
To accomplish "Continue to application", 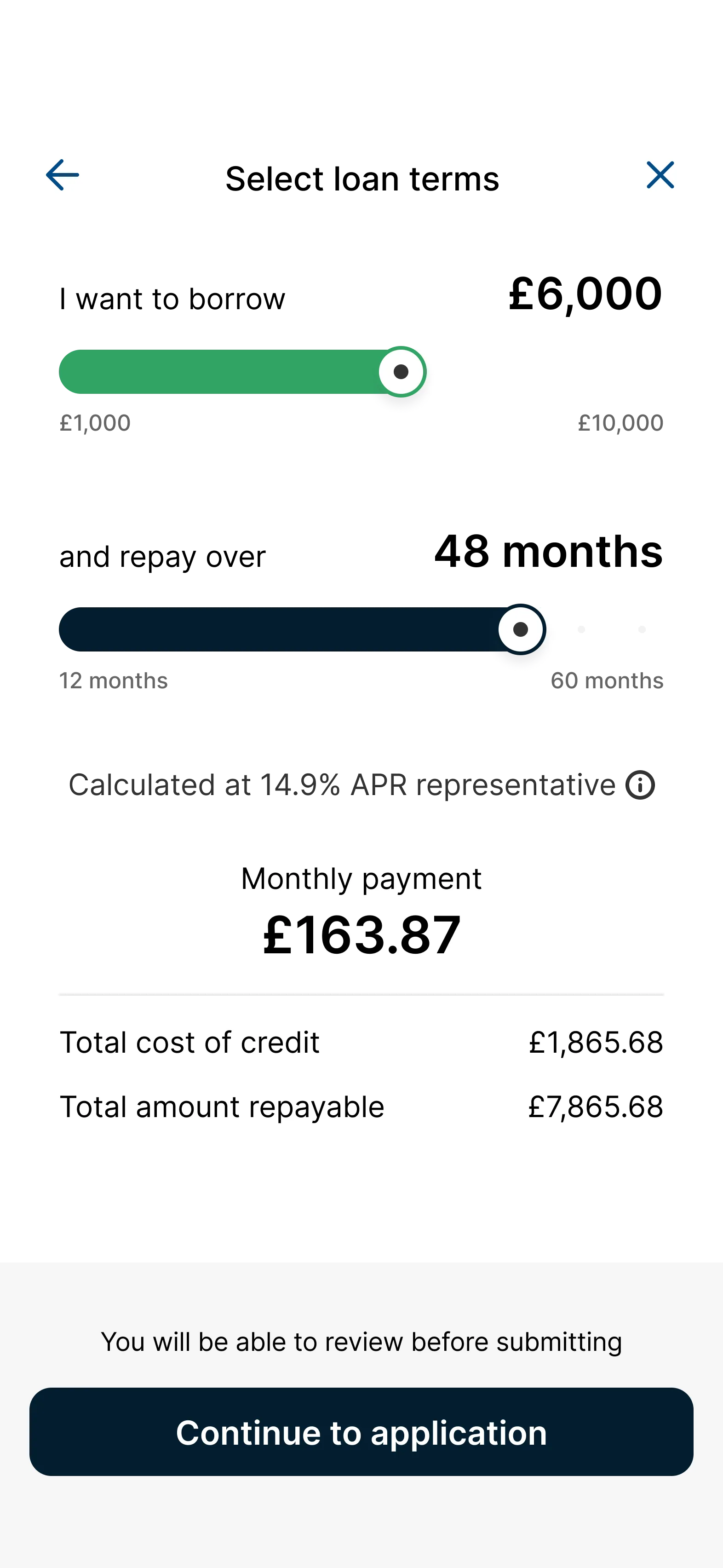I will (x=361, y=1432).
